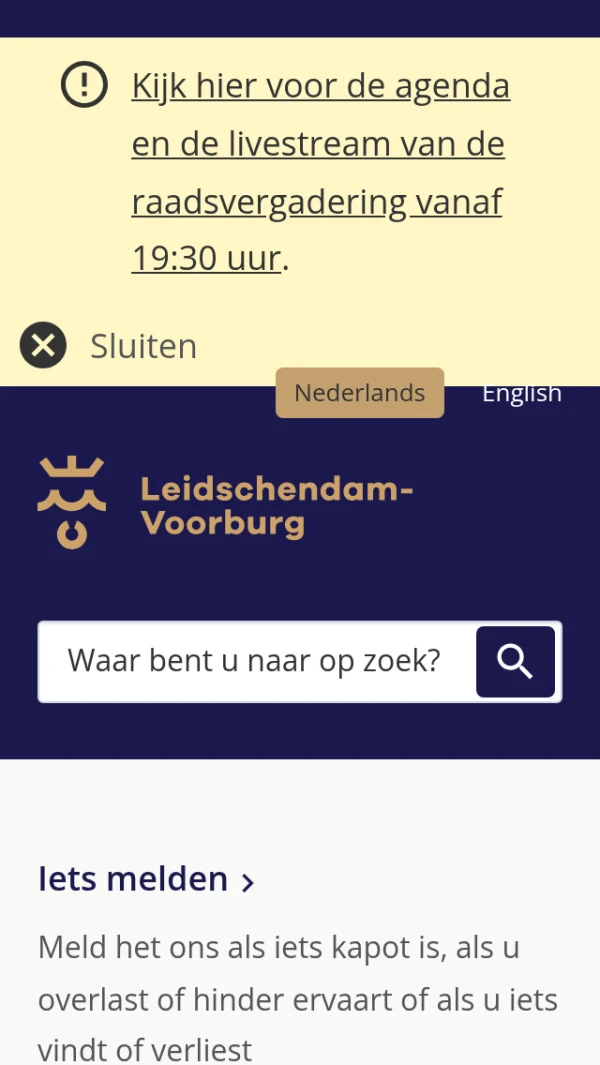This screenshot has width=600, height=1065.
Task: Open the Leidschendam-Voorburg homepage logo
Action: pos(225,505)
